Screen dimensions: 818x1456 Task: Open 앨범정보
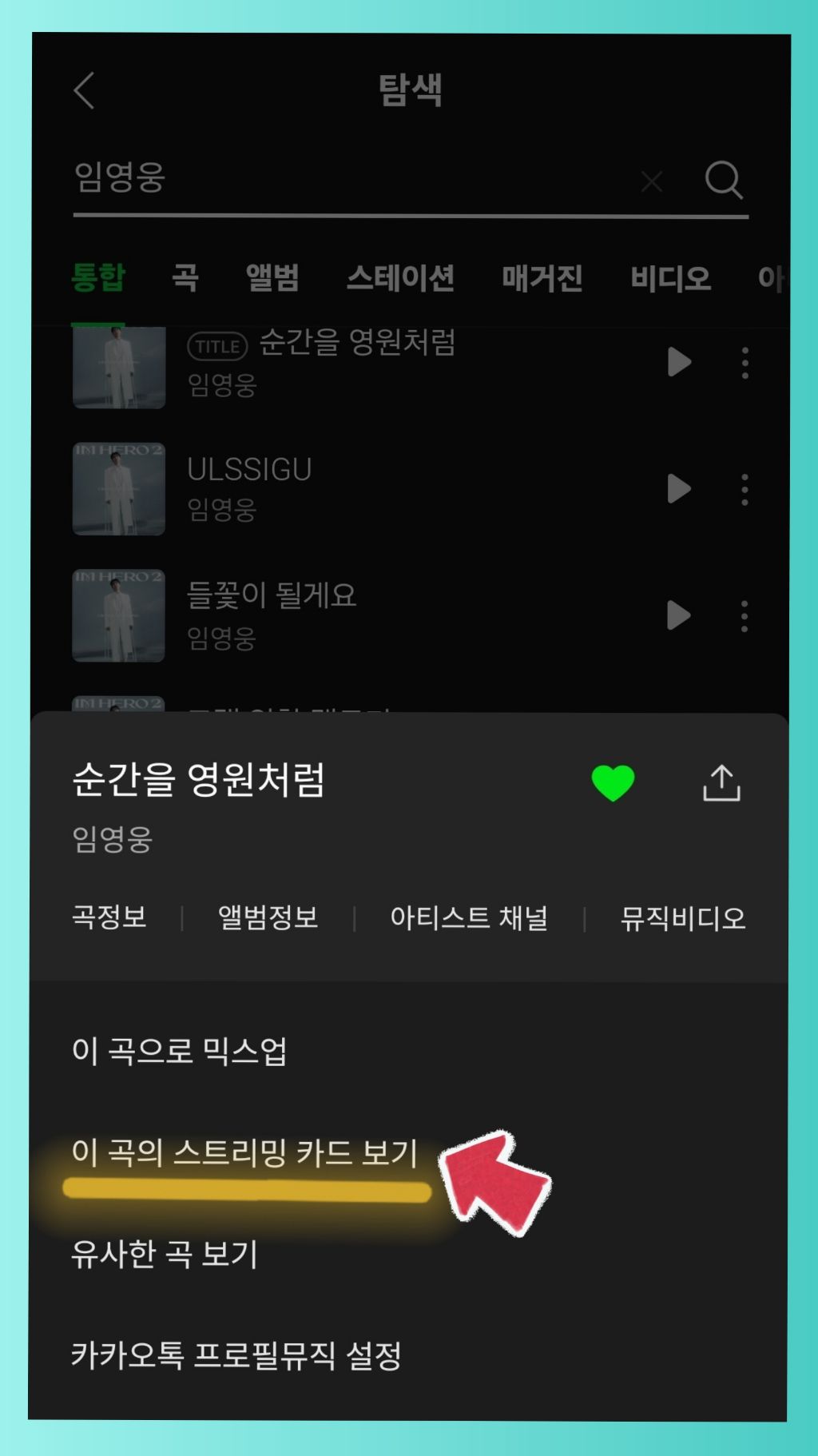(x=268, y=917)
